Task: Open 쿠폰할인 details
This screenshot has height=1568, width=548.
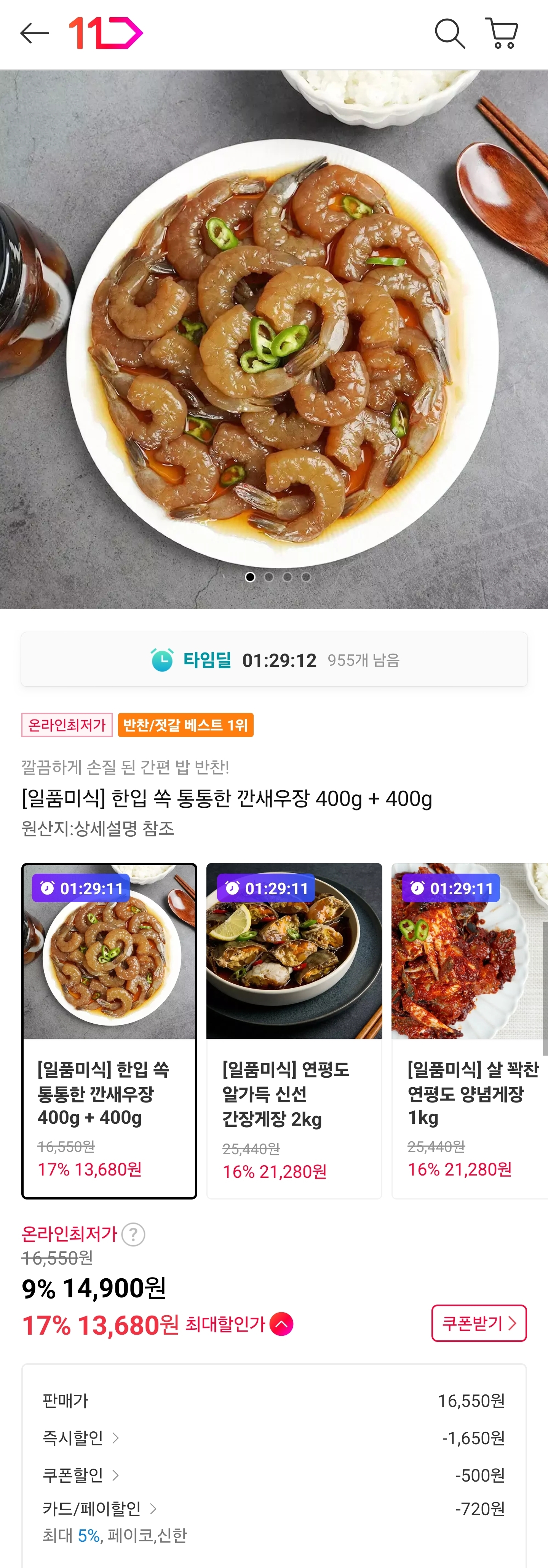Action: 81,1475
